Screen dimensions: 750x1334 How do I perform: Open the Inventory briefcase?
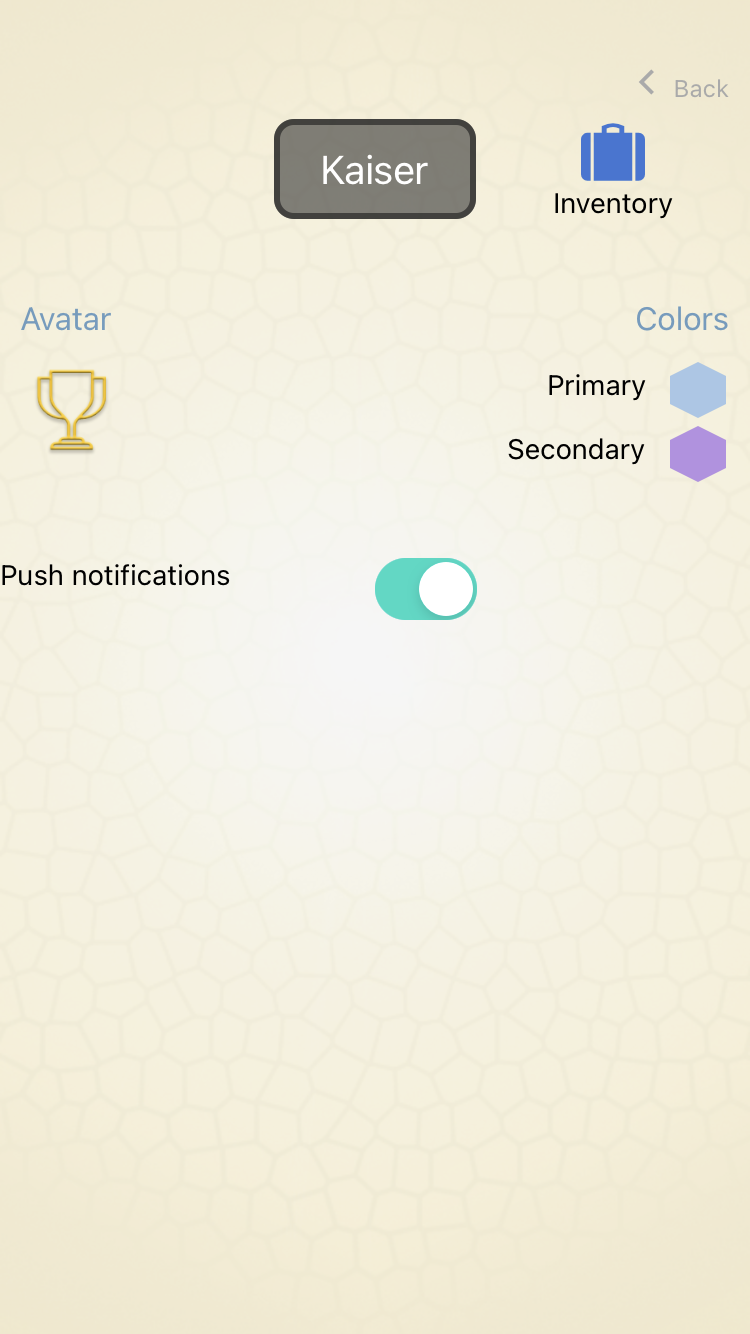613,155
